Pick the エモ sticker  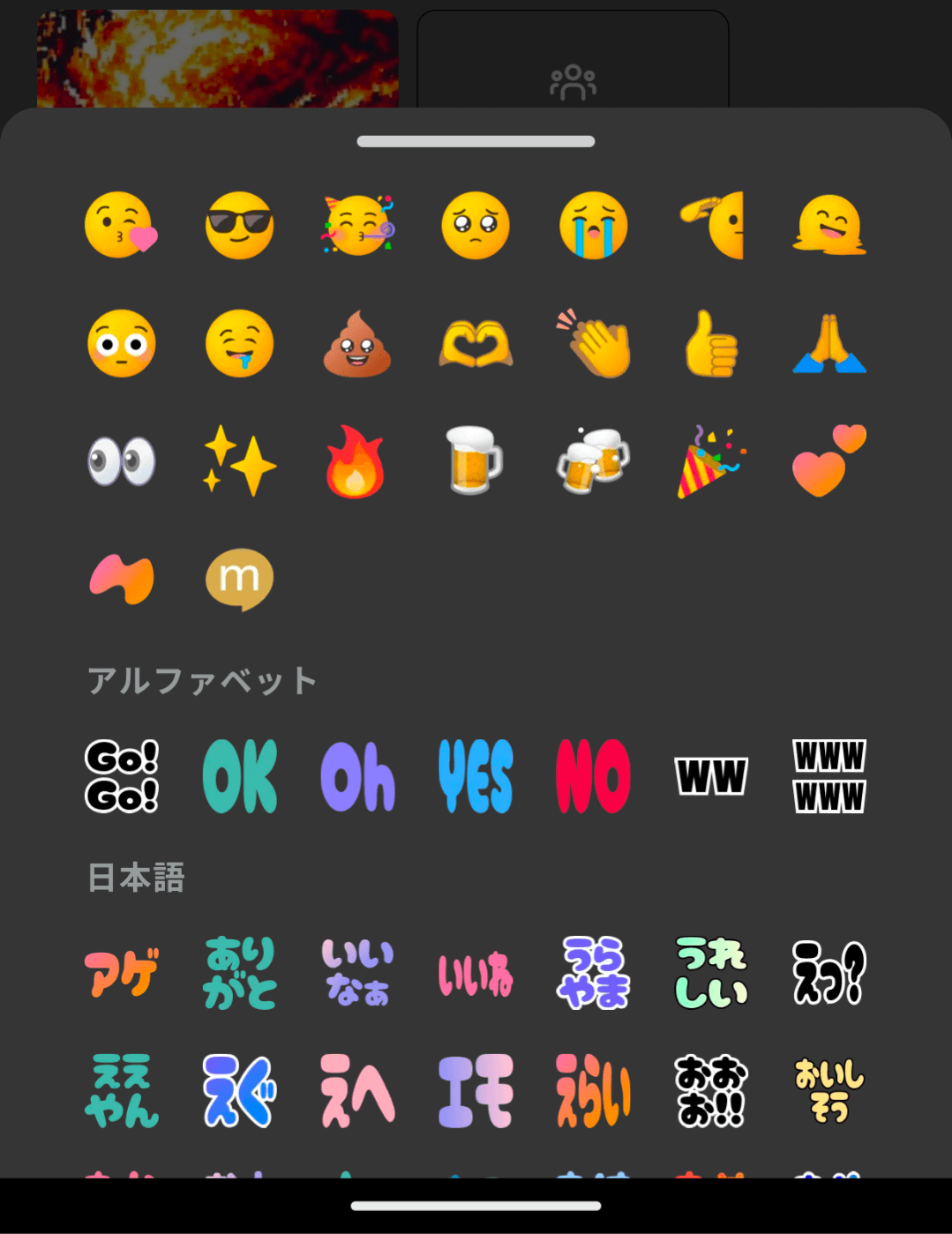click(476, 1092)
